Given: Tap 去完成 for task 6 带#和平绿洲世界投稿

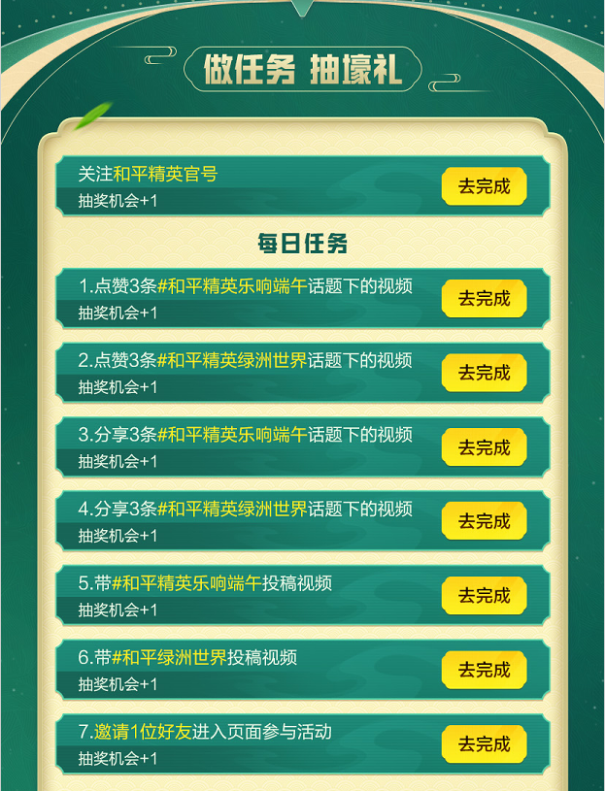Looking at the screenshot, I should pos(484,670).
